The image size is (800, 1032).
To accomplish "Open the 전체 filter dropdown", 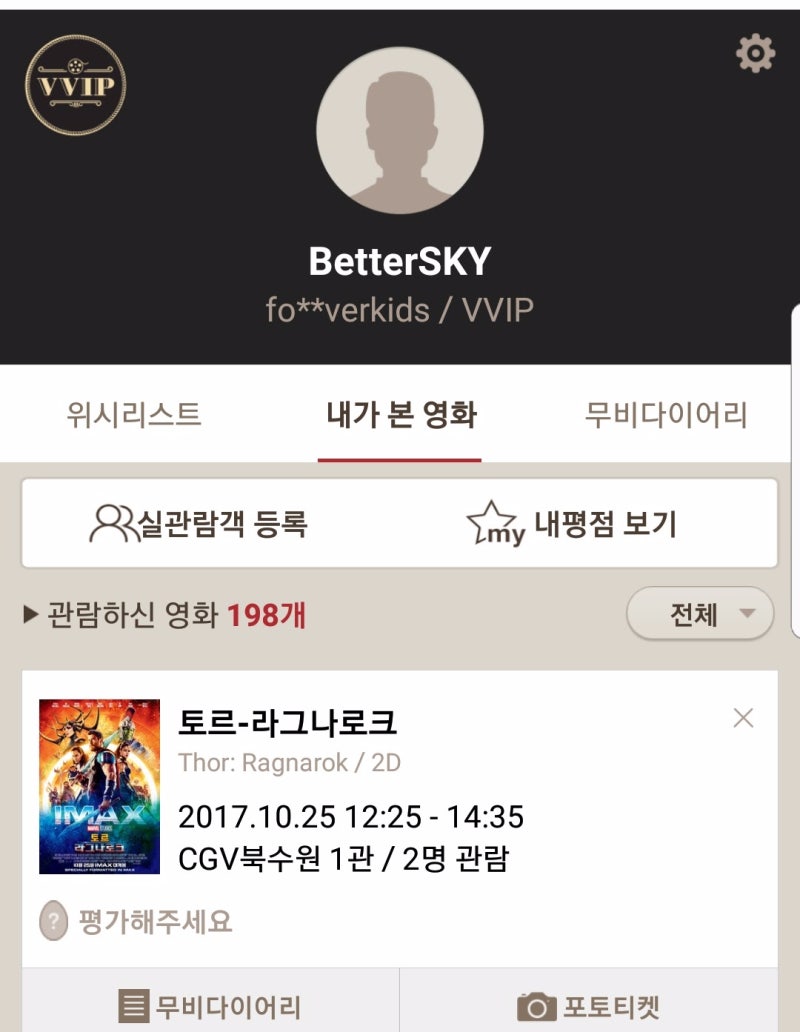I will tap(699, 615).
